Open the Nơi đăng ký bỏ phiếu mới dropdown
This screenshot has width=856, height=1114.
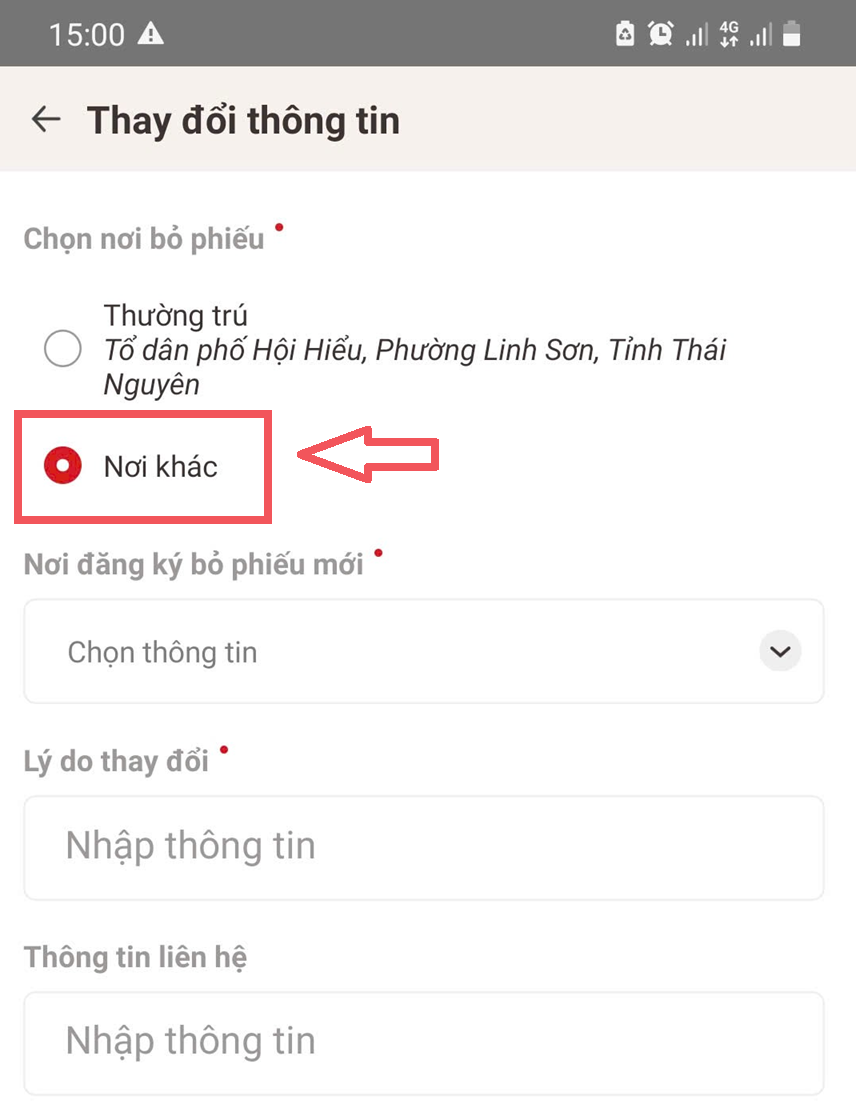click(x=424, y=652)
